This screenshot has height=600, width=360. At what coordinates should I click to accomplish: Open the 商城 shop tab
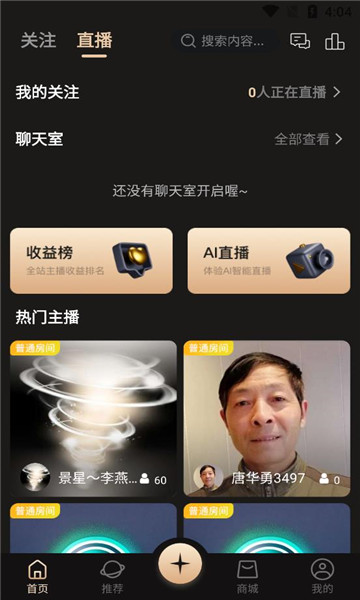[x=248, y=577]
